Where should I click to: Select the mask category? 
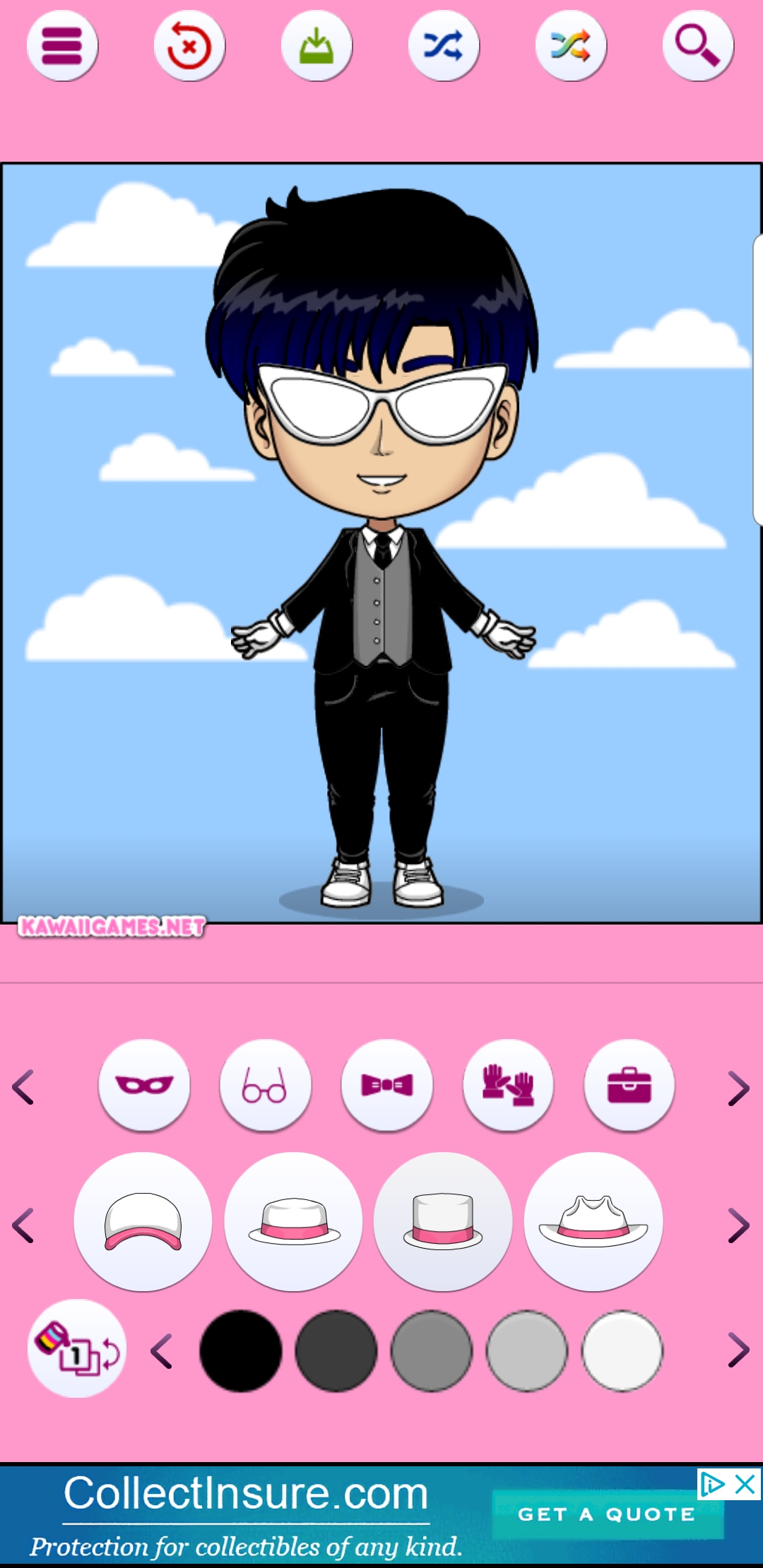[144, 1085]
